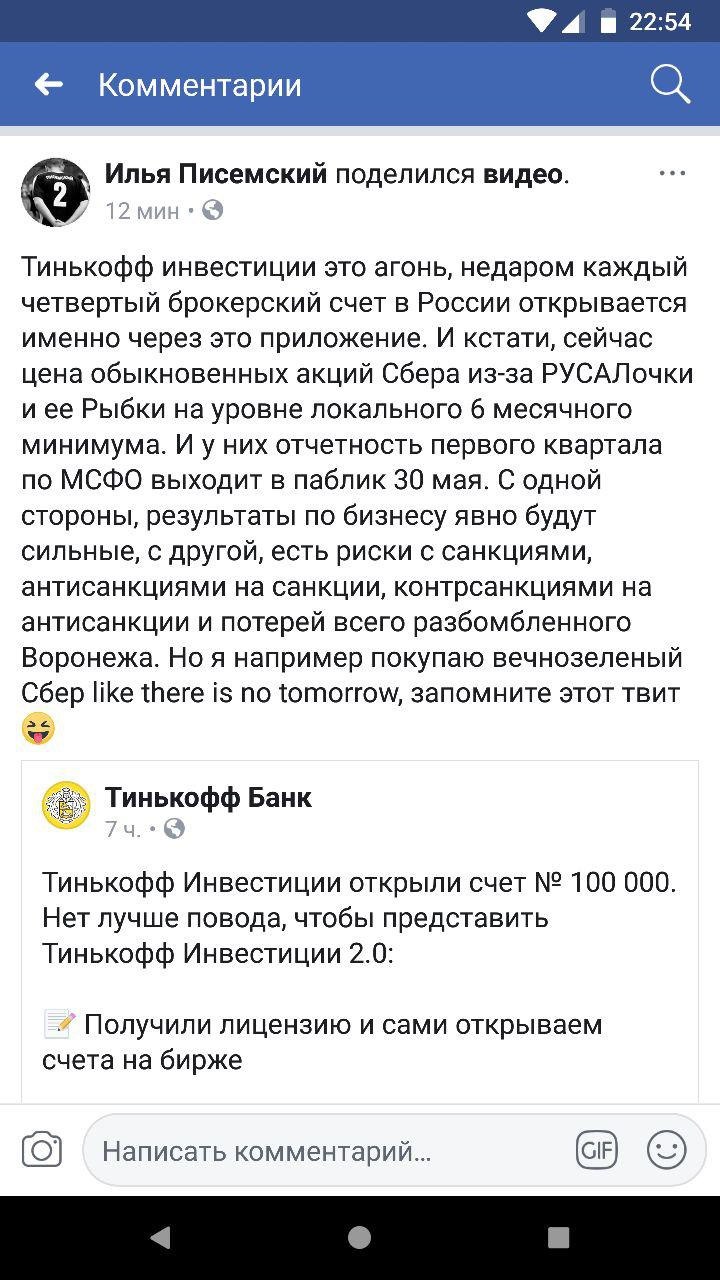
Task: Open the Тинькофф Банк page name
Action: click(208, 797)
